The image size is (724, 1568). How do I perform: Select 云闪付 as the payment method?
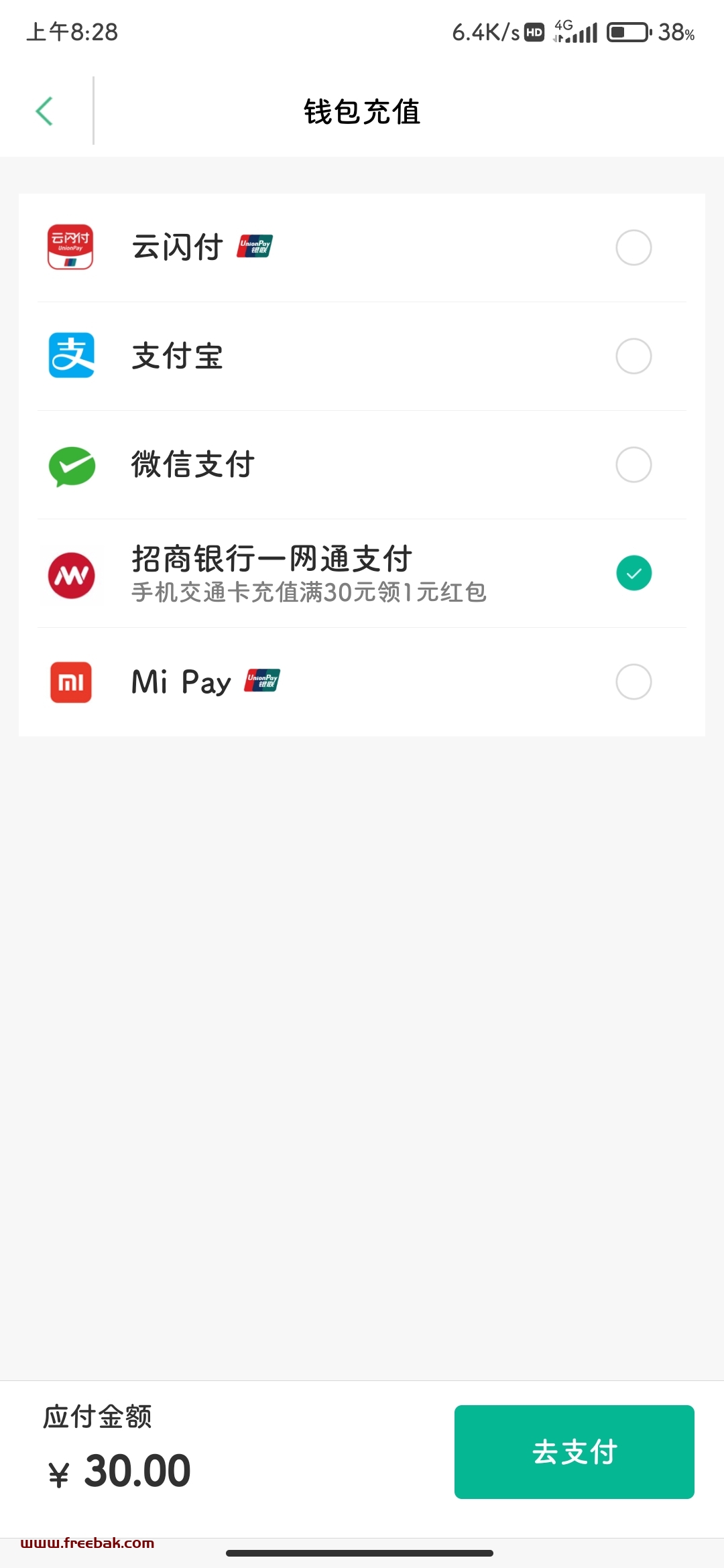362,248
